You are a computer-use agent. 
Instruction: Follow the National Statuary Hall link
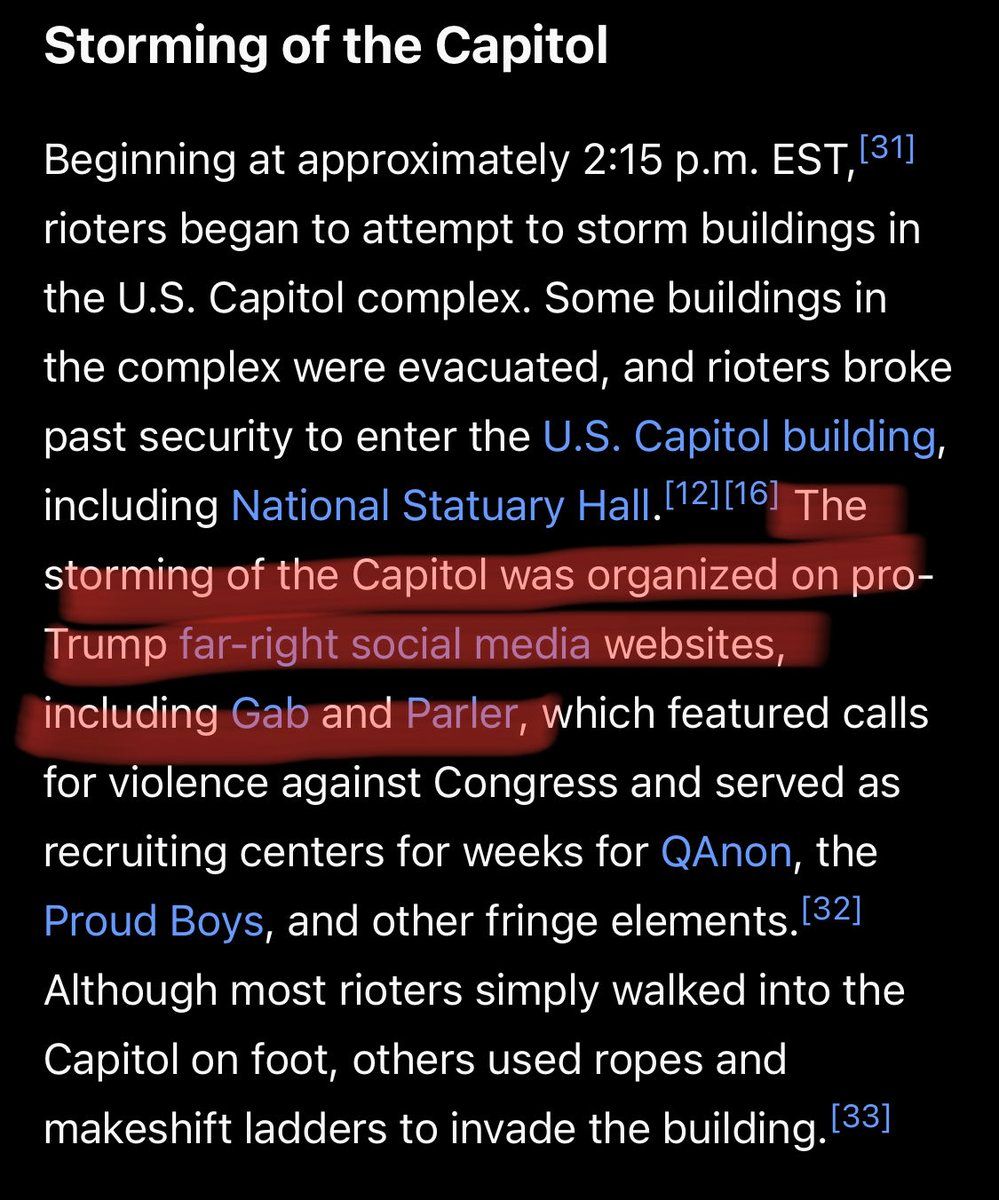coord(440,507)
